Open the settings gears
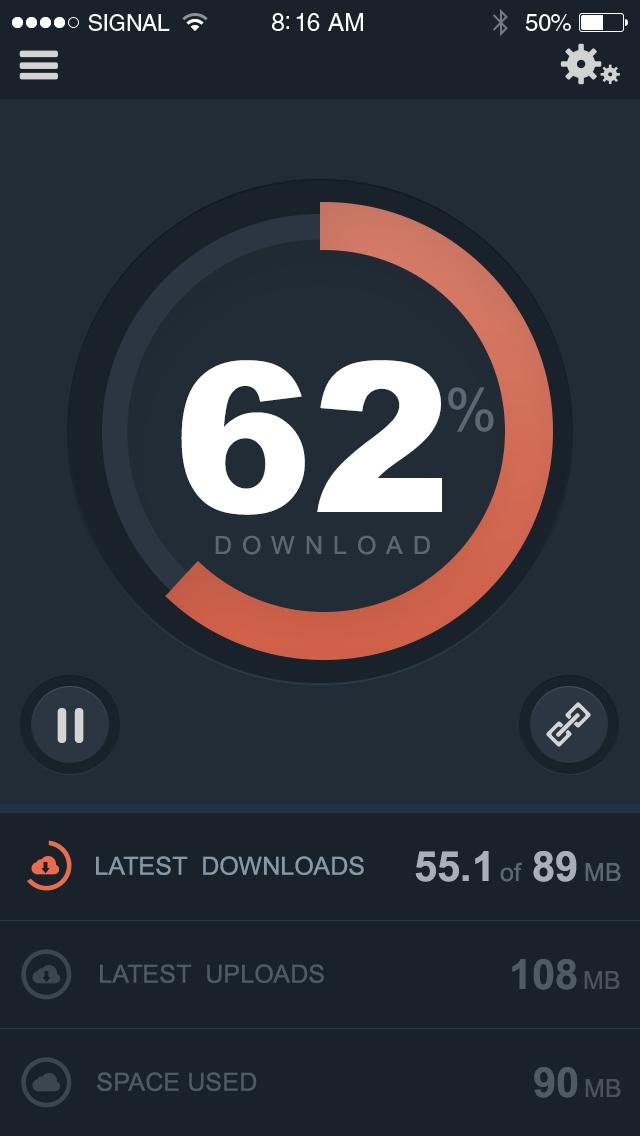This screenshot has width=640, height=1136. click(588, 66)
